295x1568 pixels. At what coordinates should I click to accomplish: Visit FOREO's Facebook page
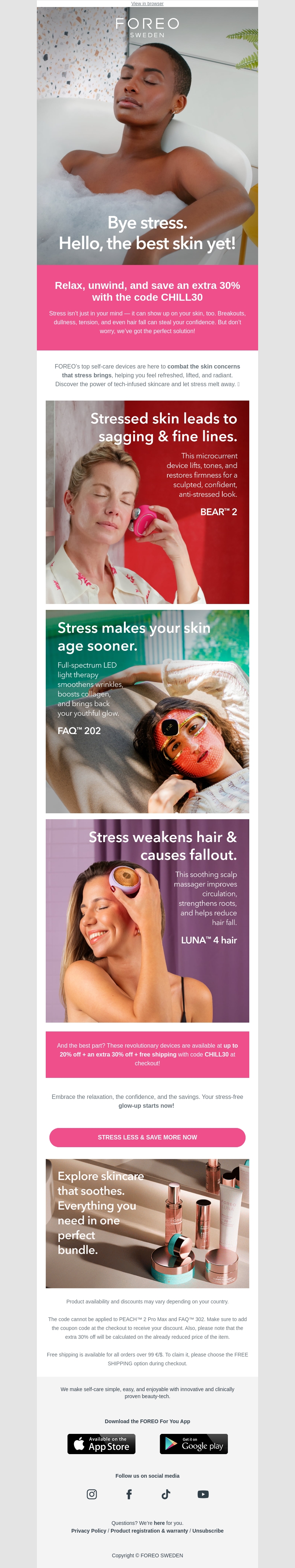[x=129, y=1494]
